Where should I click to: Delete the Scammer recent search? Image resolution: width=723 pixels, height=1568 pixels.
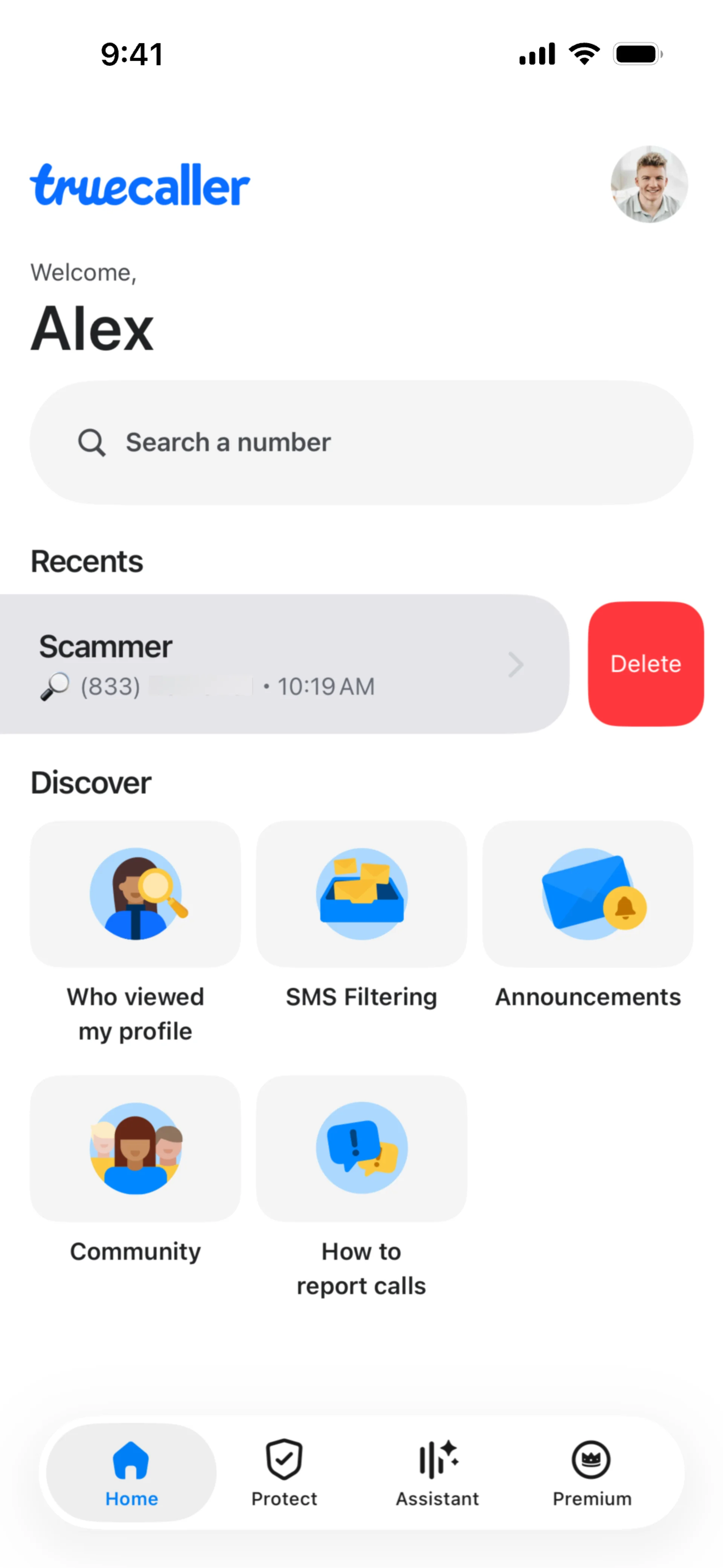click(645, 664)
